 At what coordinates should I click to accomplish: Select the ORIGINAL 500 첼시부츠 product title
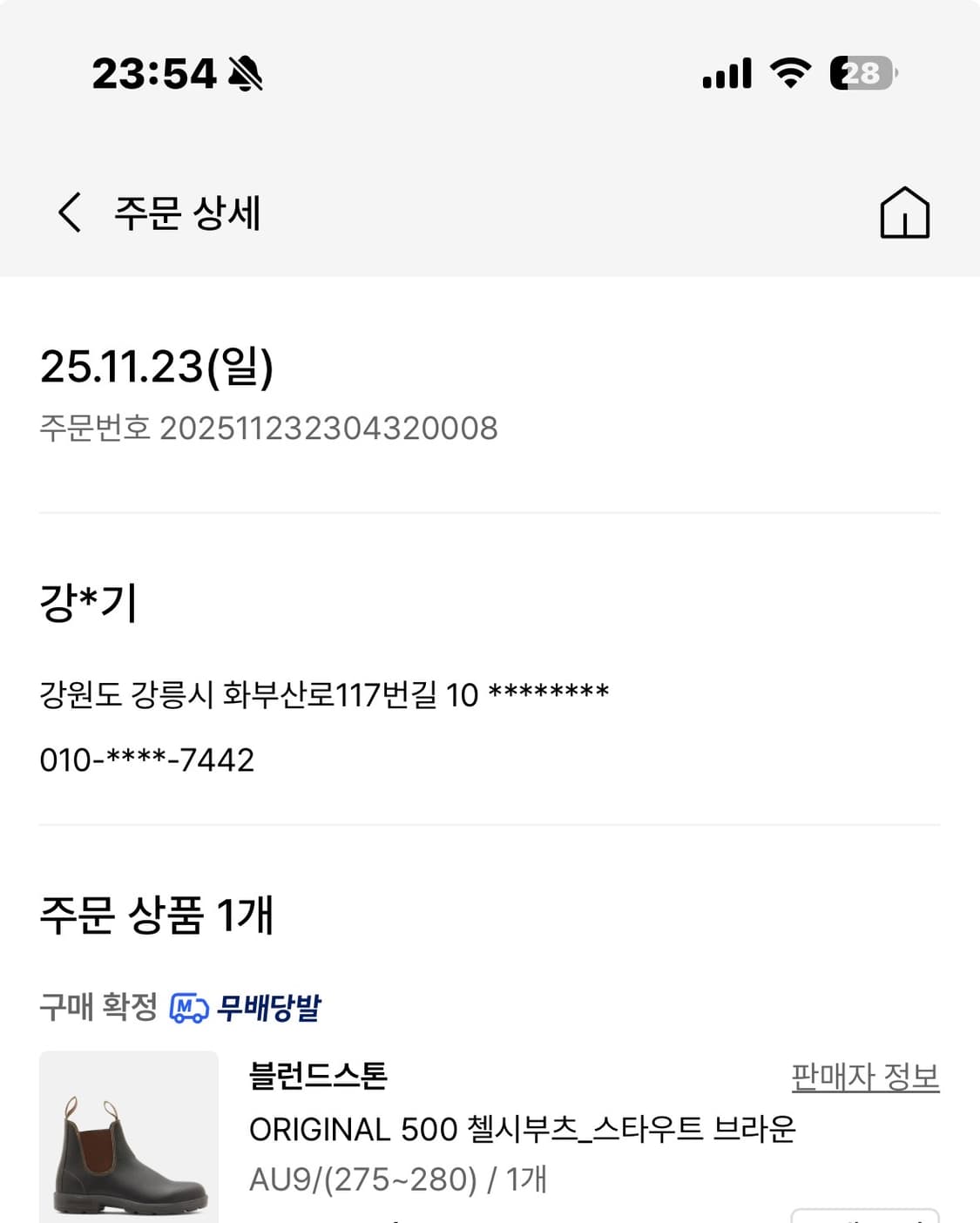point(525,1129)
